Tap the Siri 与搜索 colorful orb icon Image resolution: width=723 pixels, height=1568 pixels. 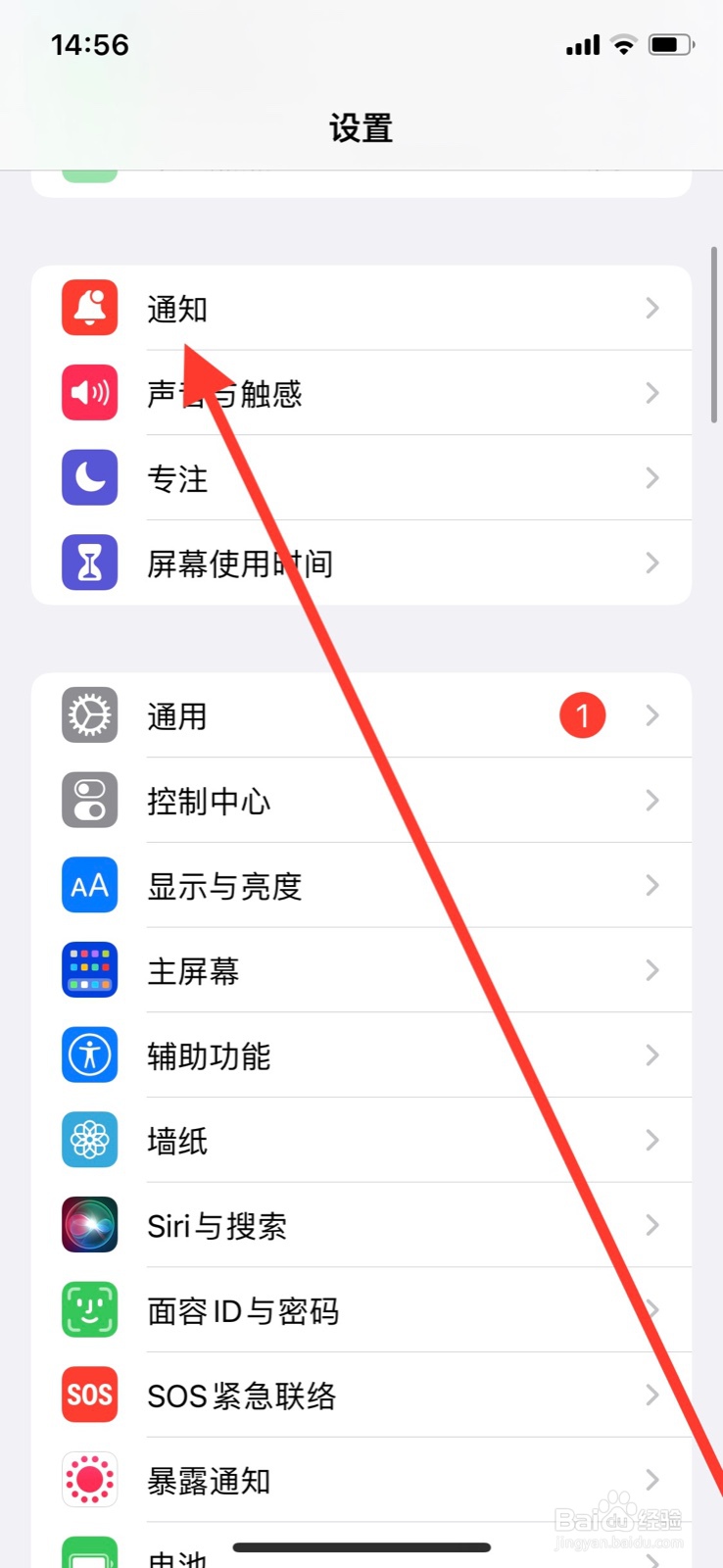pos(89,1225)
